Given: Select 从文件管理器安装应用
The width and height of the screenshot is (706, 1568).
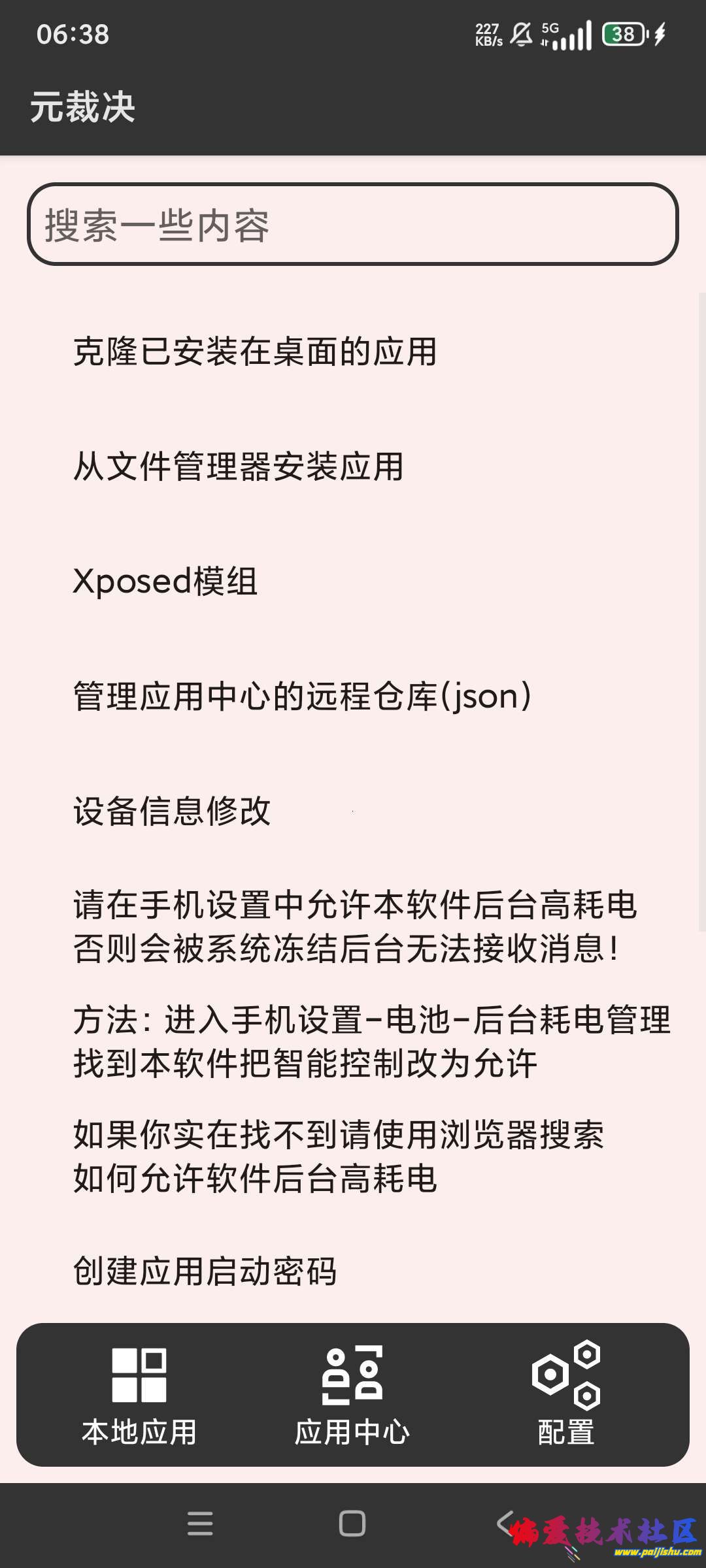Looking at the screenshot, I should 239,466.
